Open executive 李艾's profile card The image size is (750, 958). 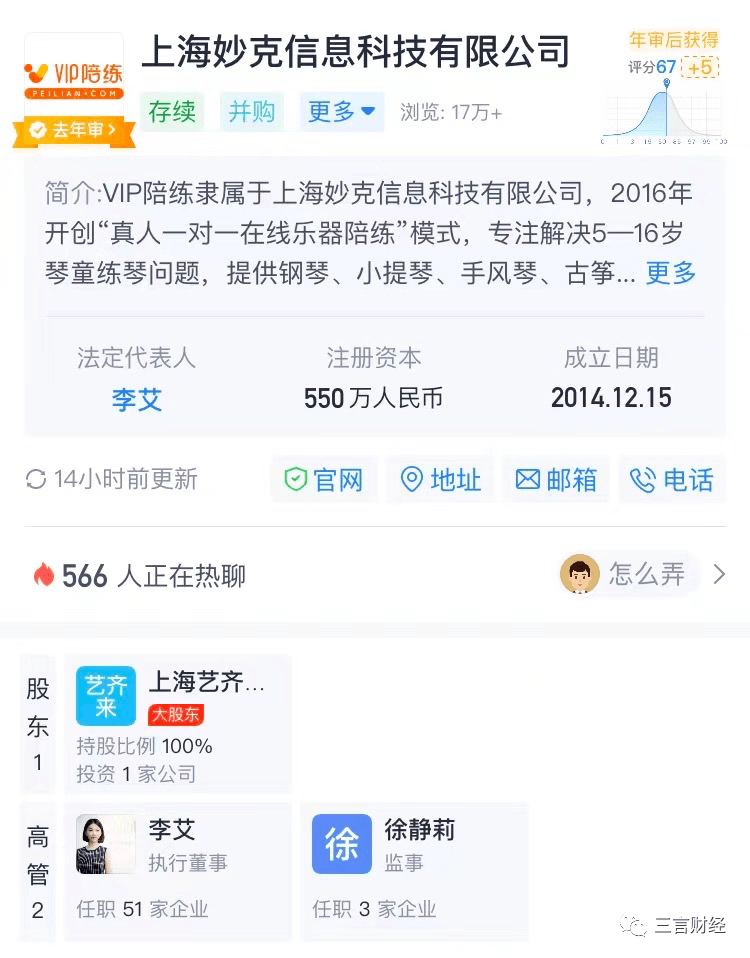tap(178, 870)
